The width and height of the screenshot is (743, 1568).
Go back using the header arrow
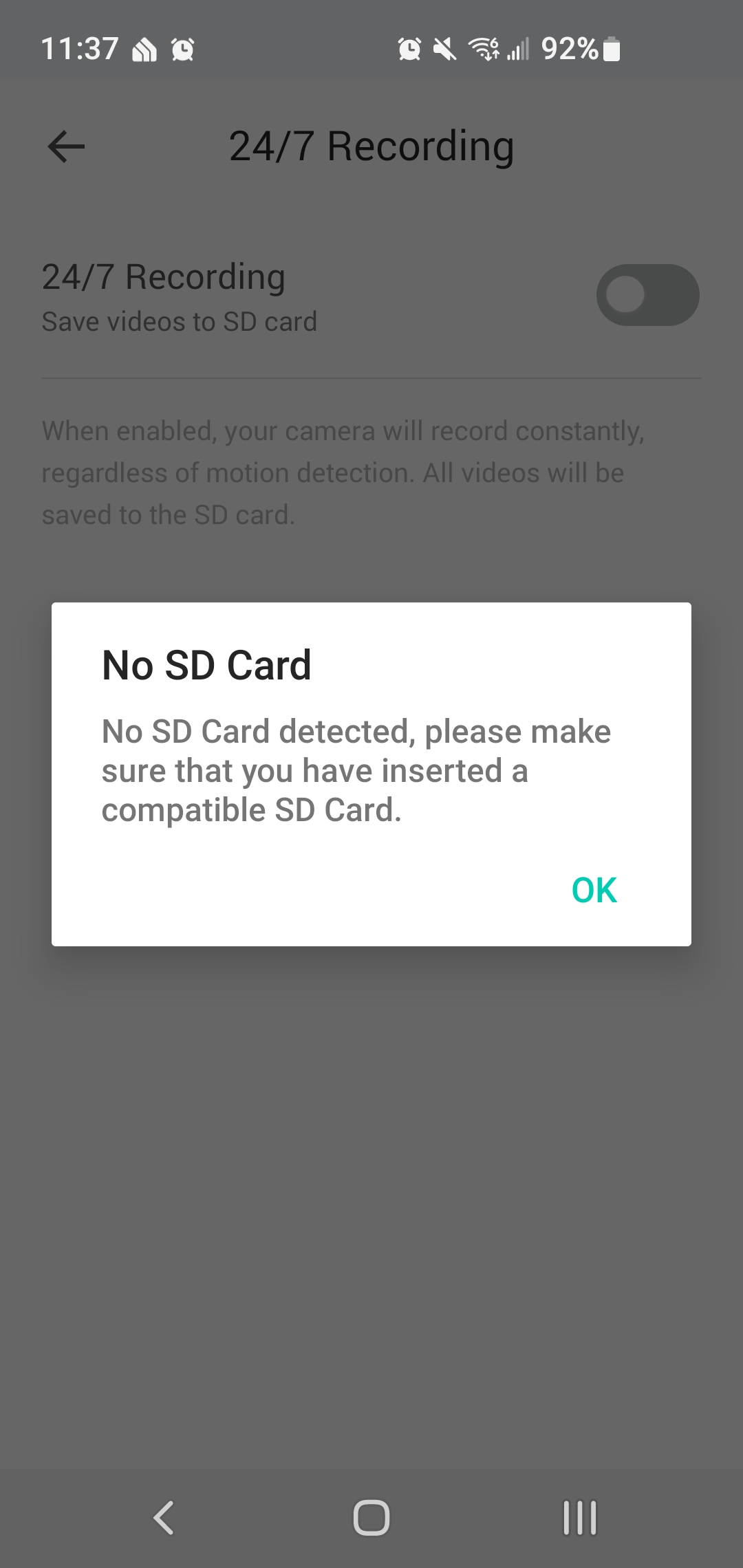coord(66,146)
